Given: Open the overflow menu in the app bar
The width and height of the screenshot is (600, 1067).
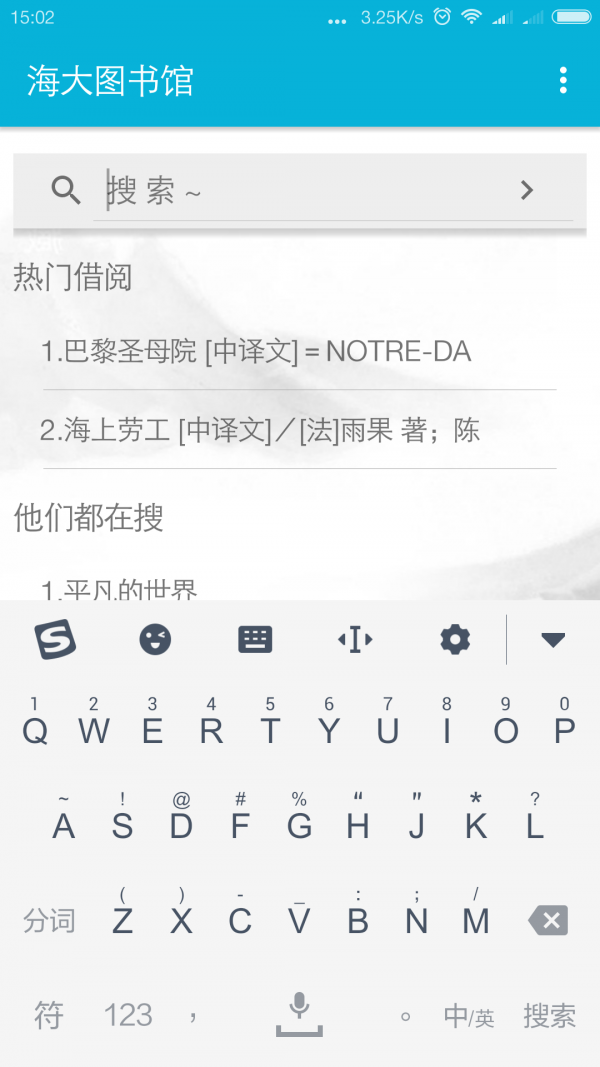Looking at the screenshot, I should tap(563, 80).
